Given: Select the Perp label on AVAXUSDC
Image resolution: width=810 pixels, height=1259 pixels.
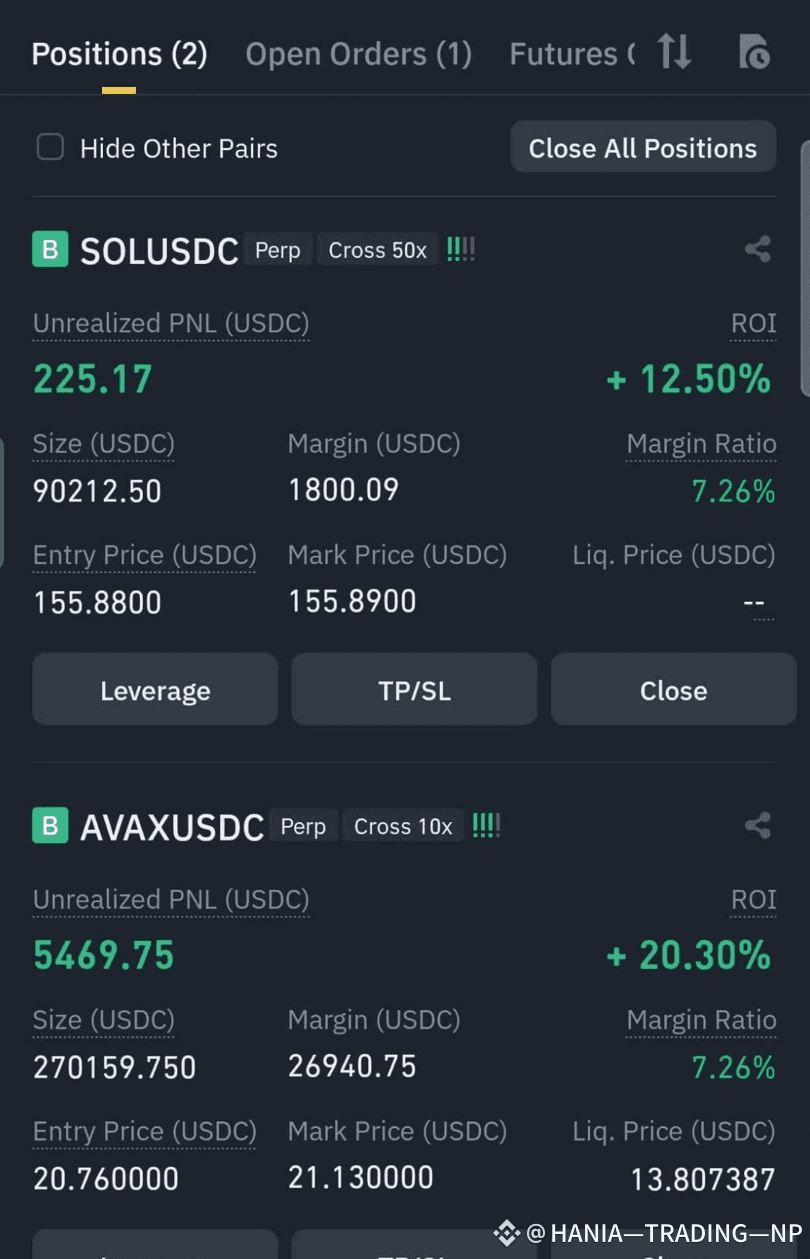Looking at the screenshot, I should 304,825.
